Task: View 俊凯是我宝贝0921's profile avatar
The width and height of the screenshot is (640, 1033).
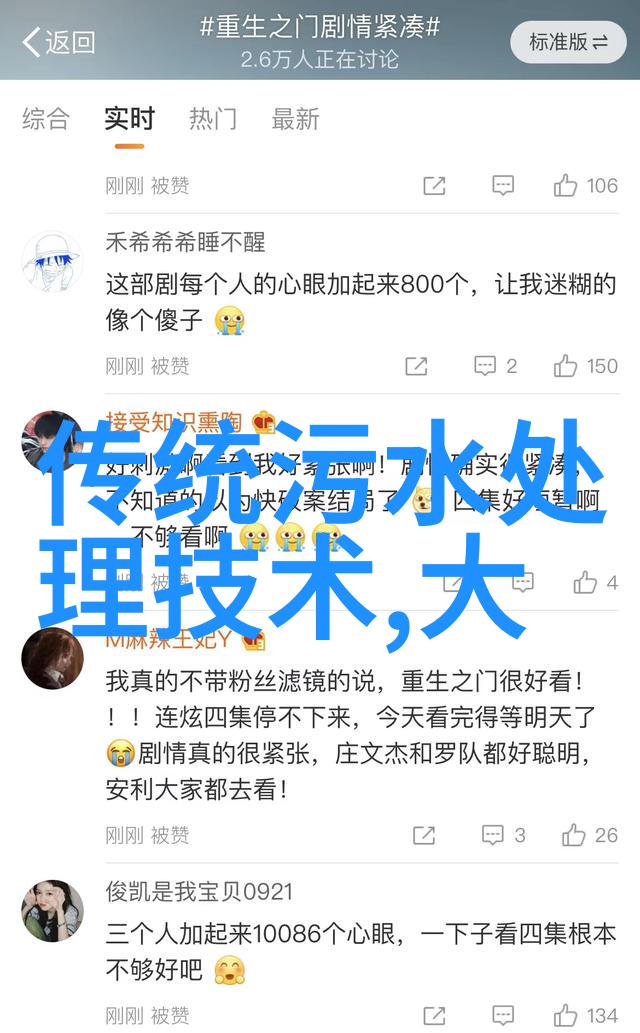Action: 52,911
